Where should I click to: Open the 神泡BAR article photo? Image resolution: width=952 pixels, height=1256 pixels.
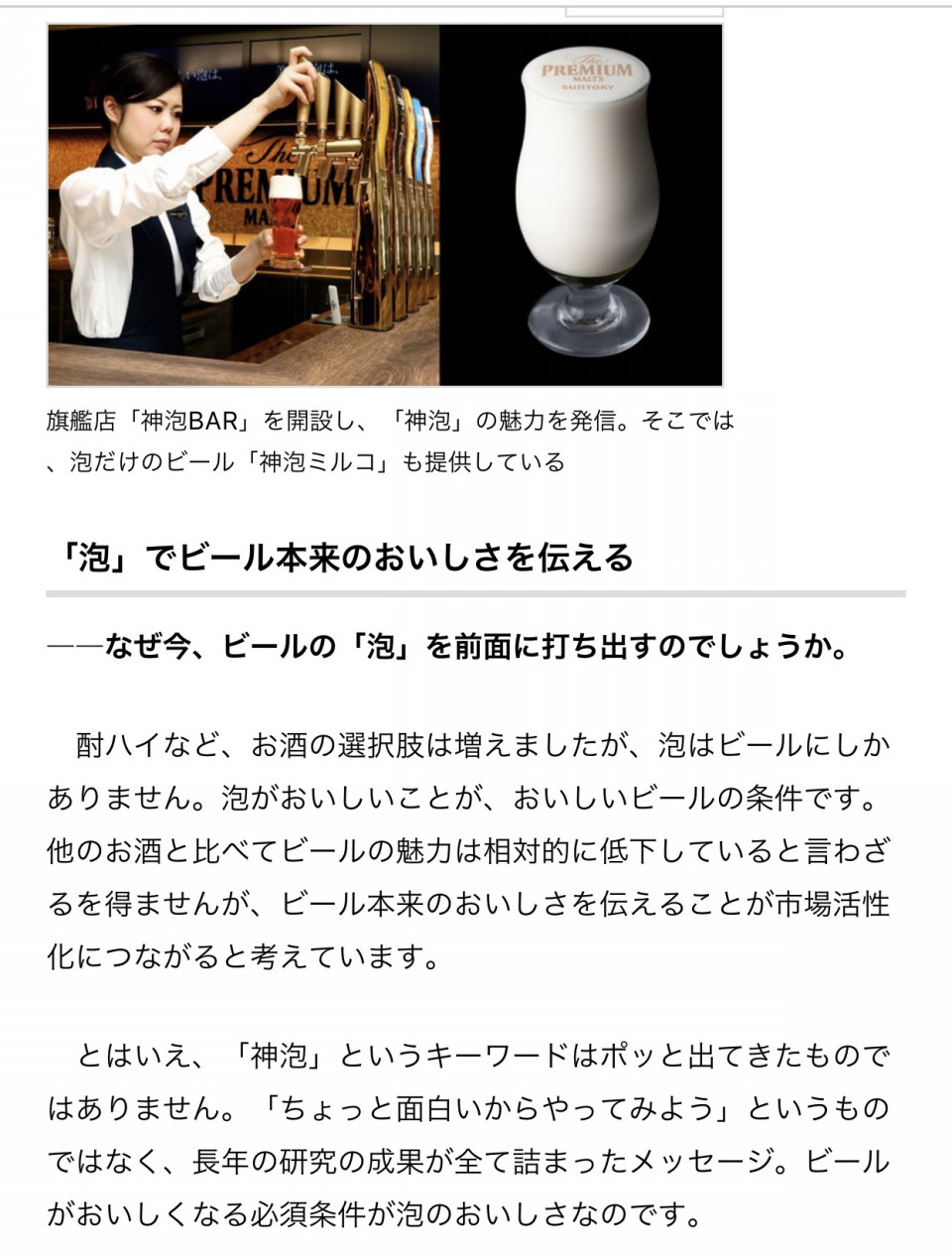click(385, 204)
